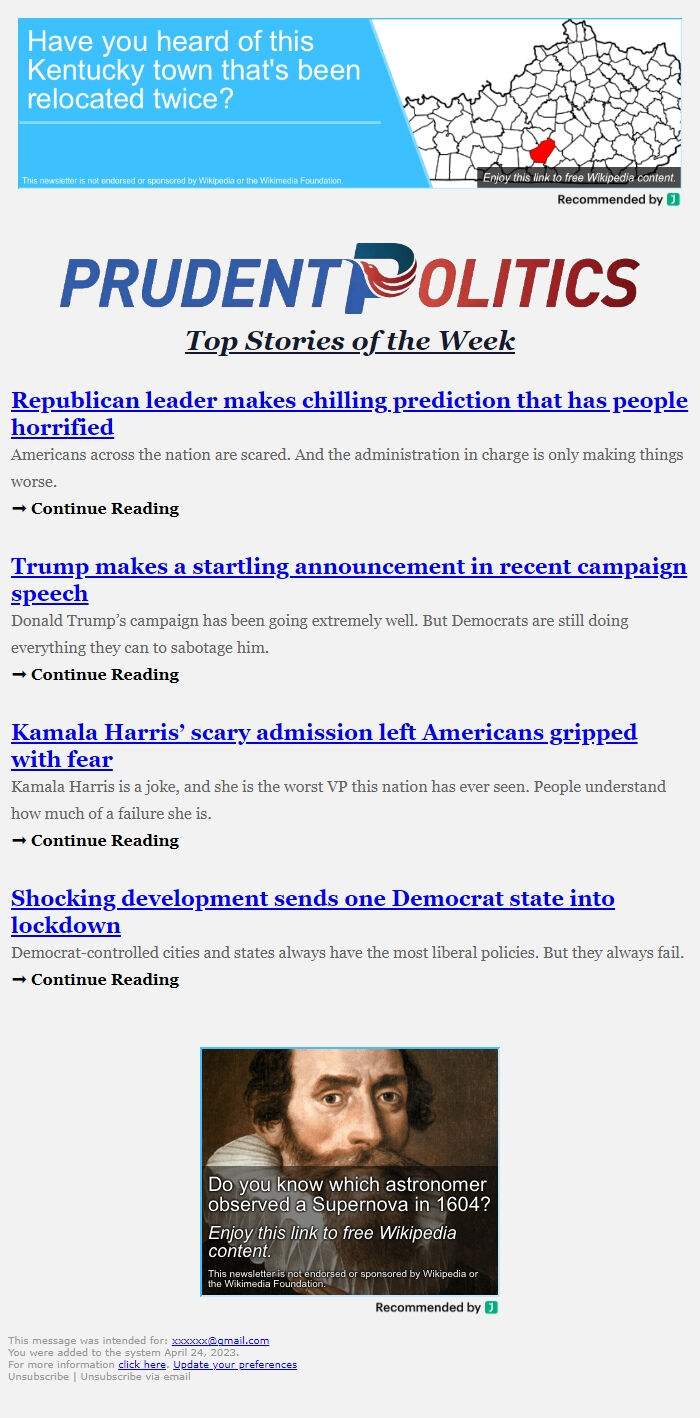Tap the xxxxxx@gmail.com email link
Screen dimensions: 700x1418
coord(220,1341)
